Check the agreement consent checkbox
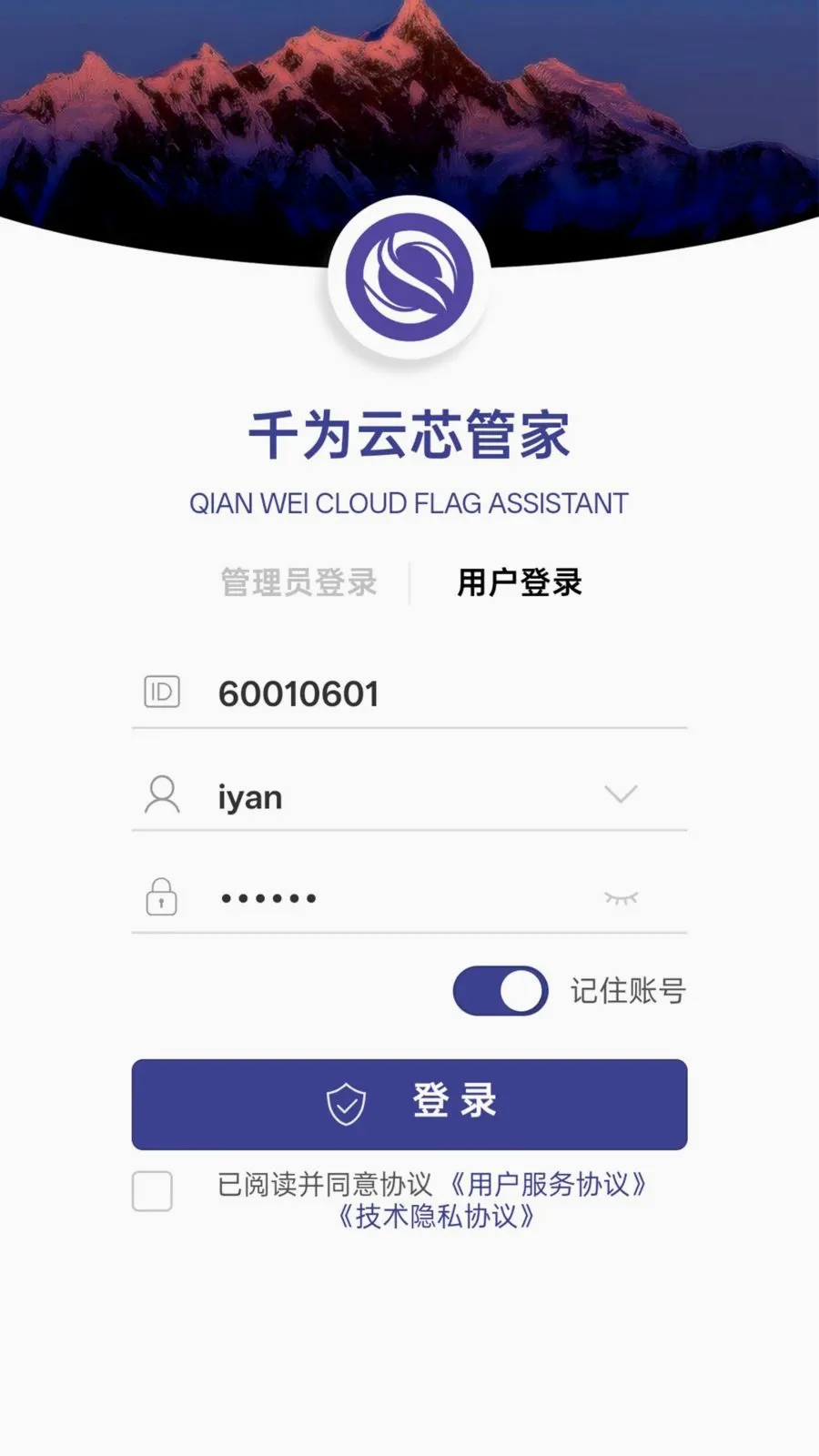Image resolution: width=819 pixels, height=1456 pixels. (x=152, y=1190)
